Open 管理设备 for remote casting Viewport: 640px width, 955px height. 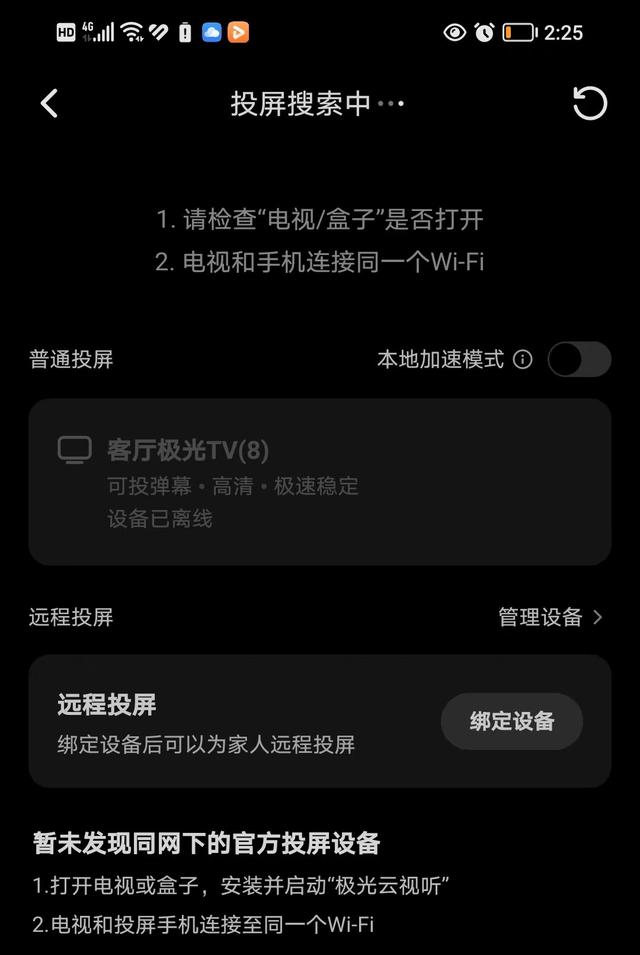pos(550,617)
